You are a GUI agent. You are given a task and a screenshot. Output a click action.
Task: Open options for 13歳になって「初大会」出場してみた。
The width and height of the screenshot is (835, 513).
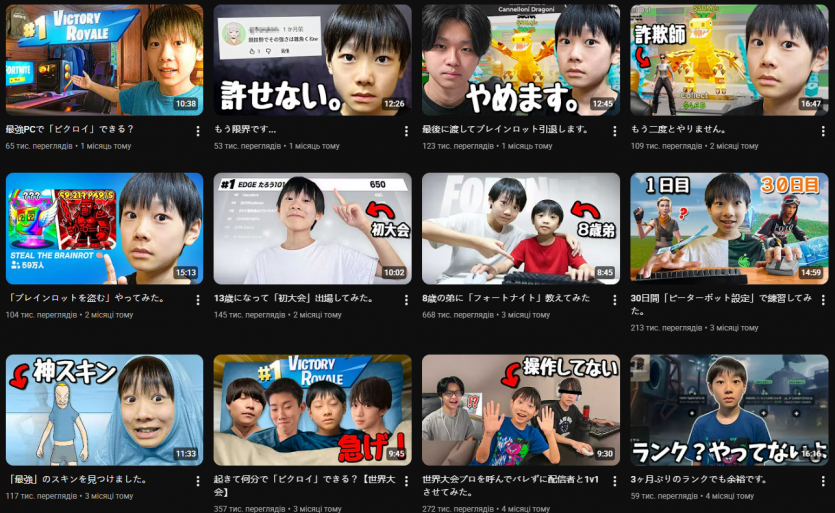[406, 300]
